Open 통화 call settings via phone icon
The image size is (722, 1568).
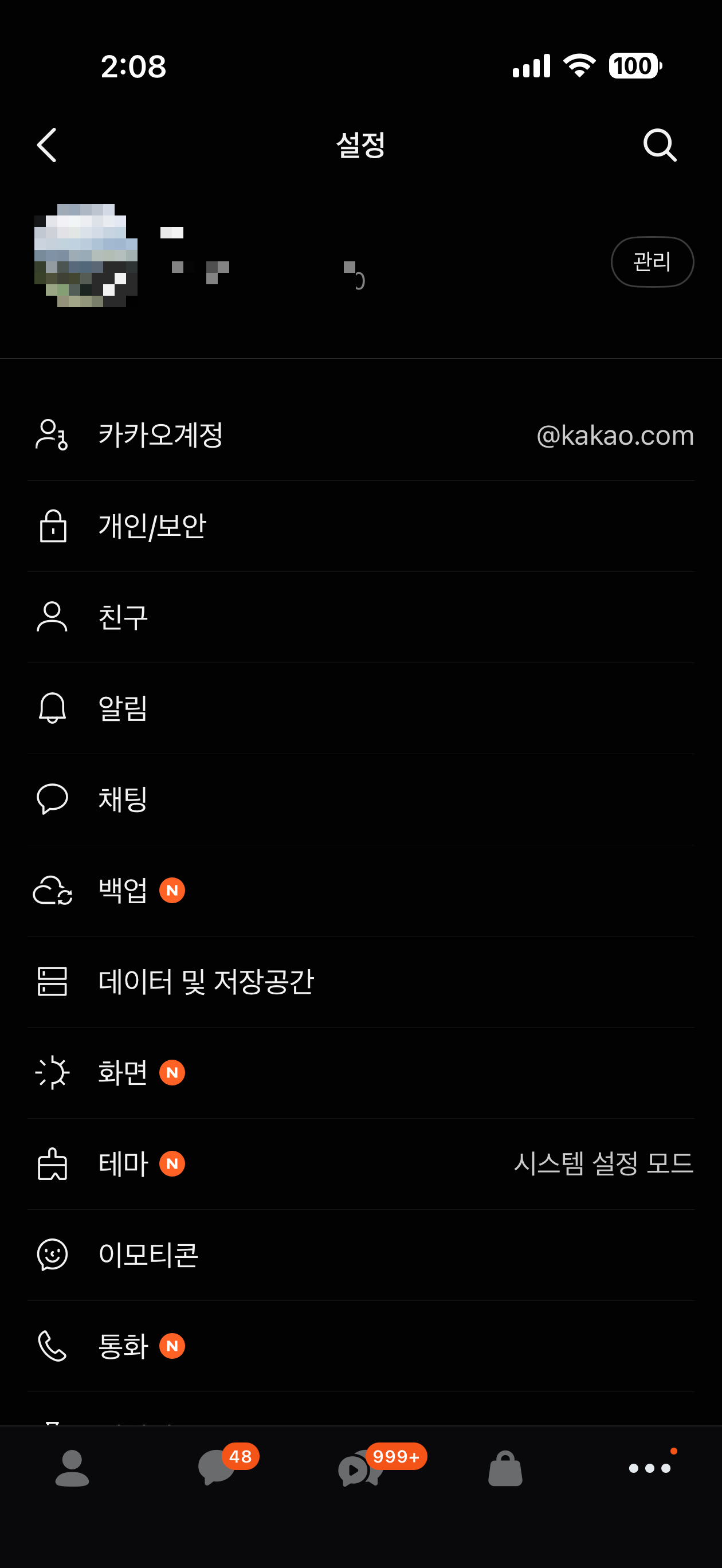[x=52, y=1346]
